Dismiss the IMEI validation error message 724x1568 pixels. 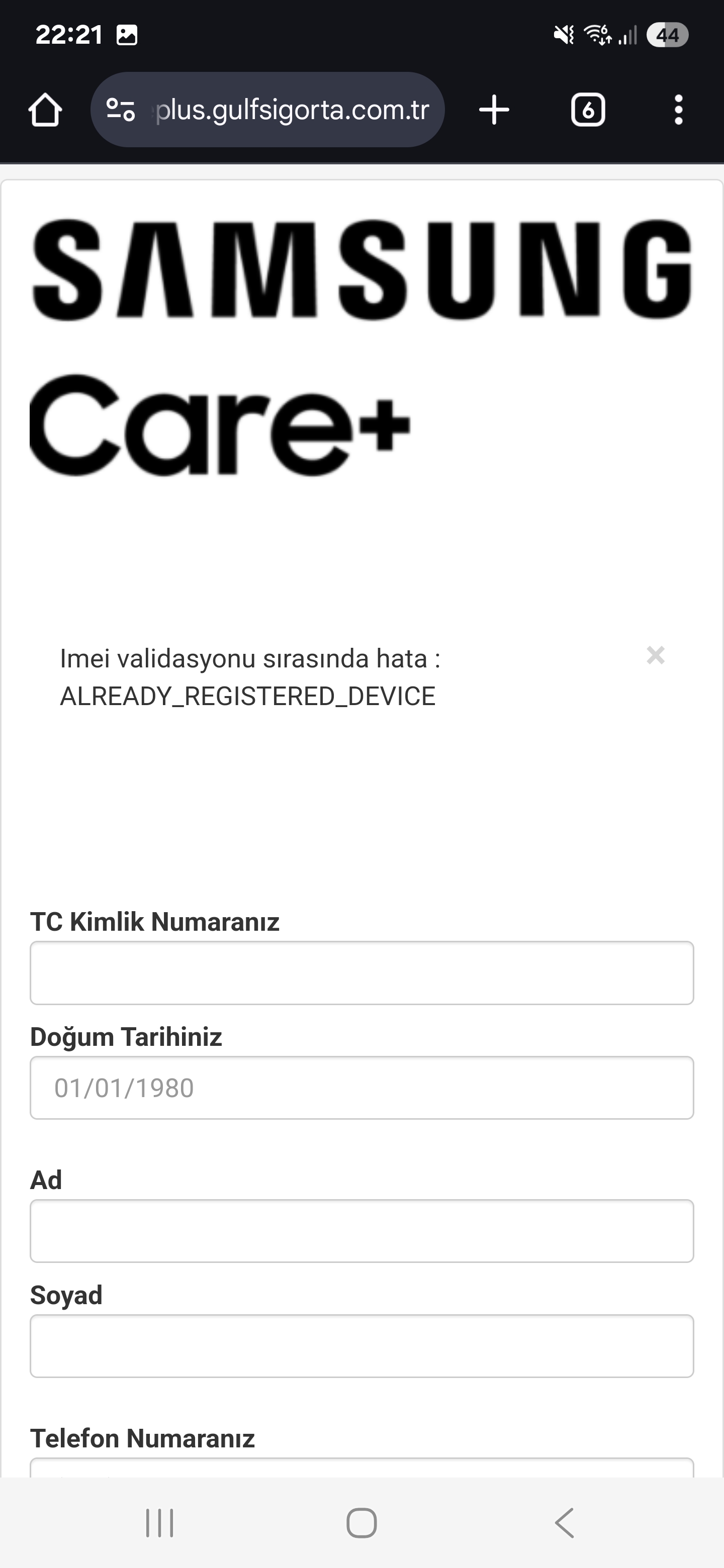click(x=655, y=655)
